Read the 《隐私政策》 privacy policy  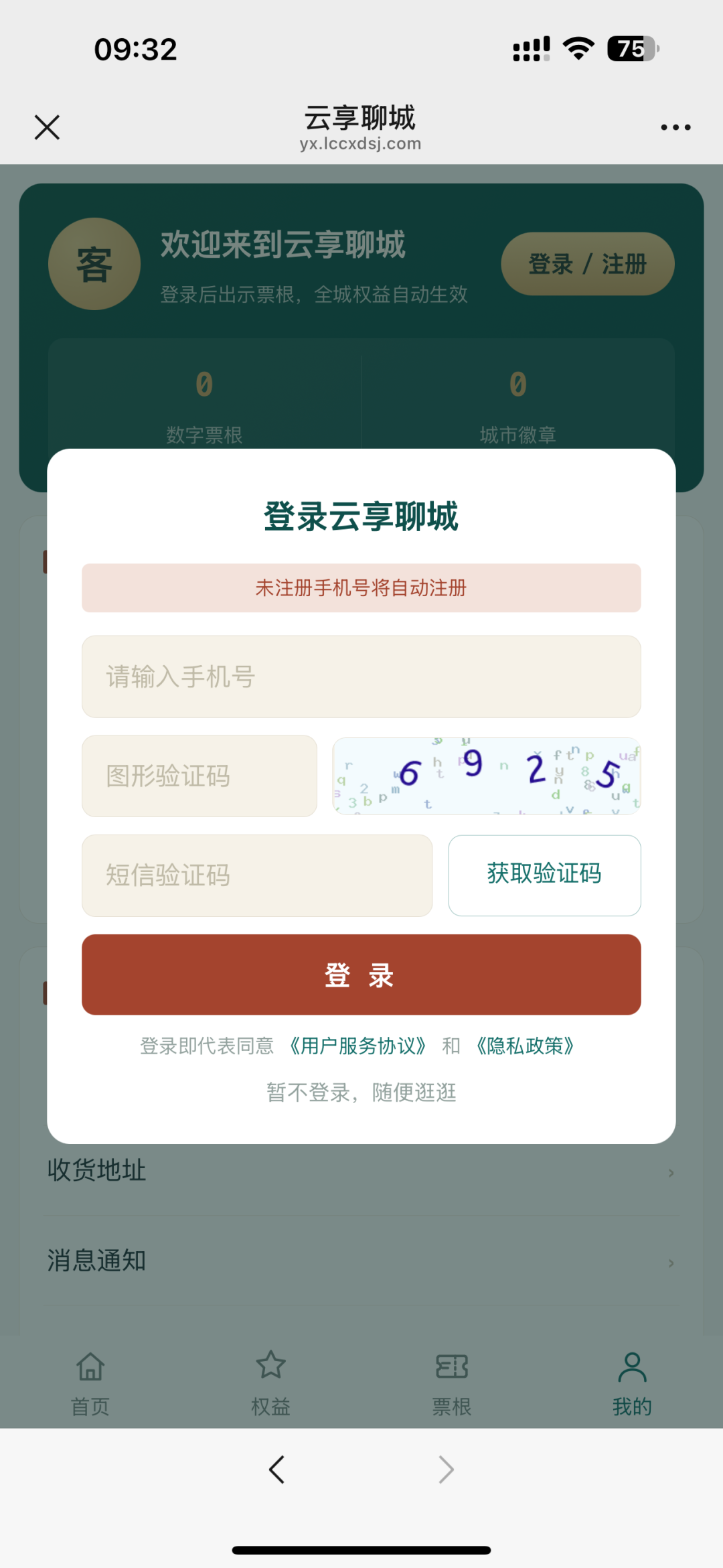[526, 1046]
